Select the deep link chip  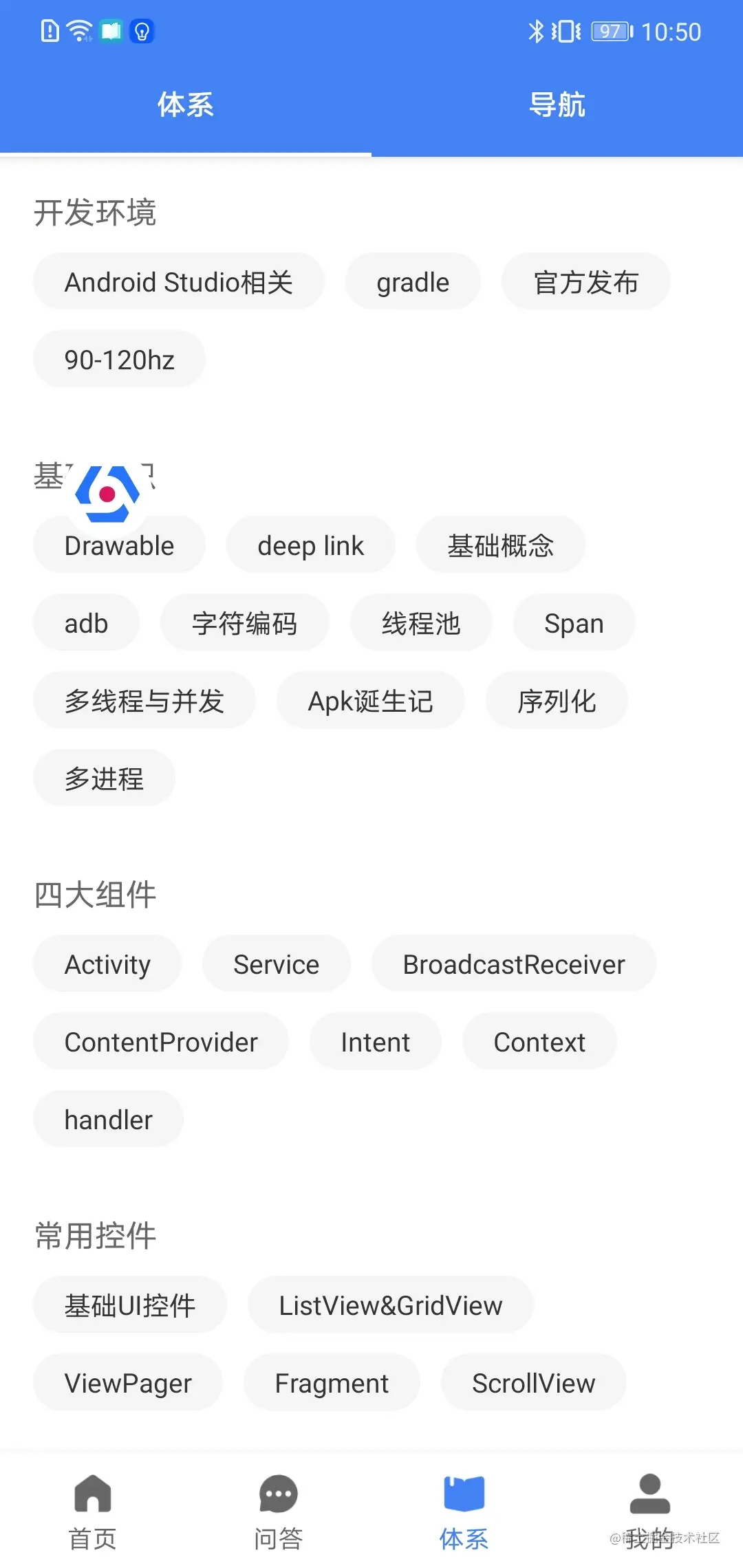[310, 545]
